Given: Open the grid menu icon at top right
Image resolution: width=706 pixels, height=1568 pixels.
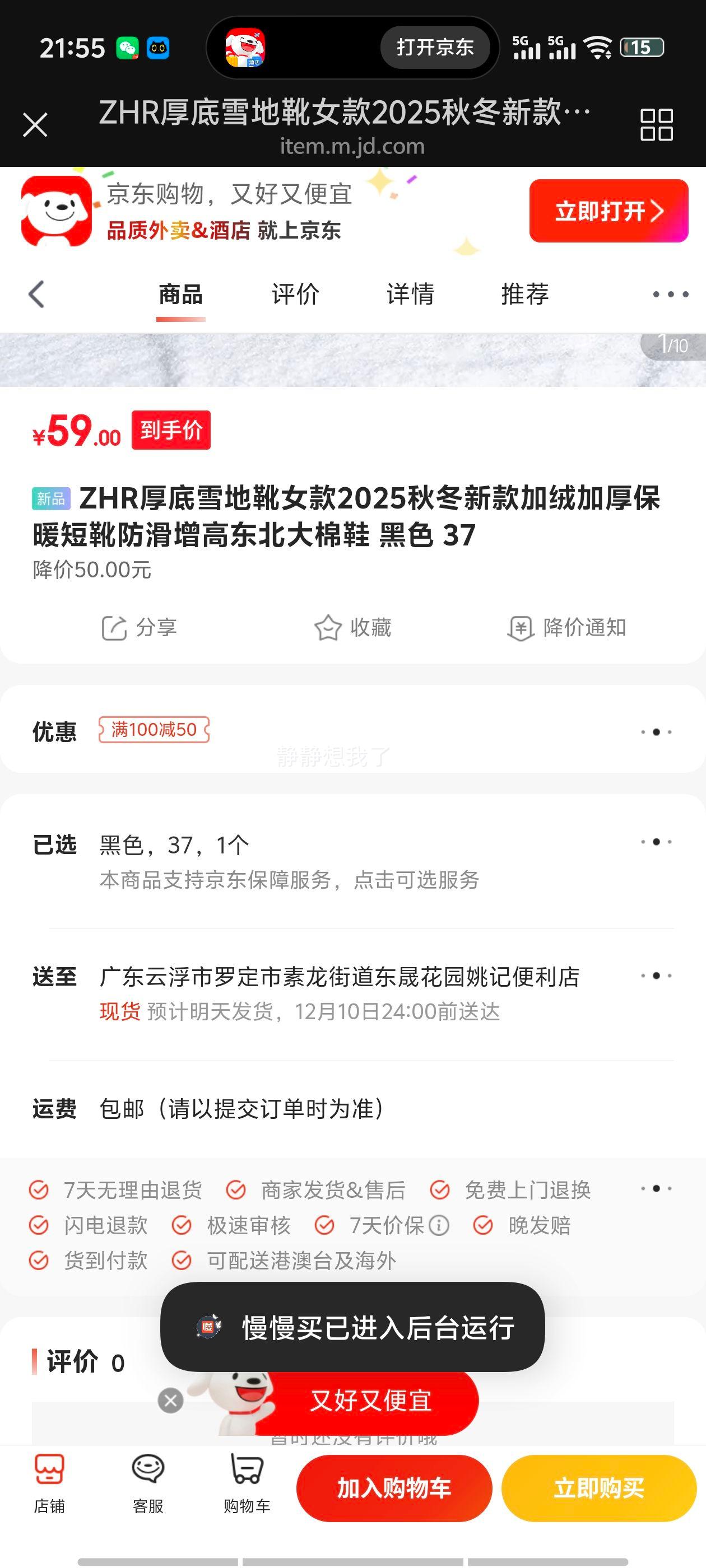Looking at the screenshot, I should [657, 124].
